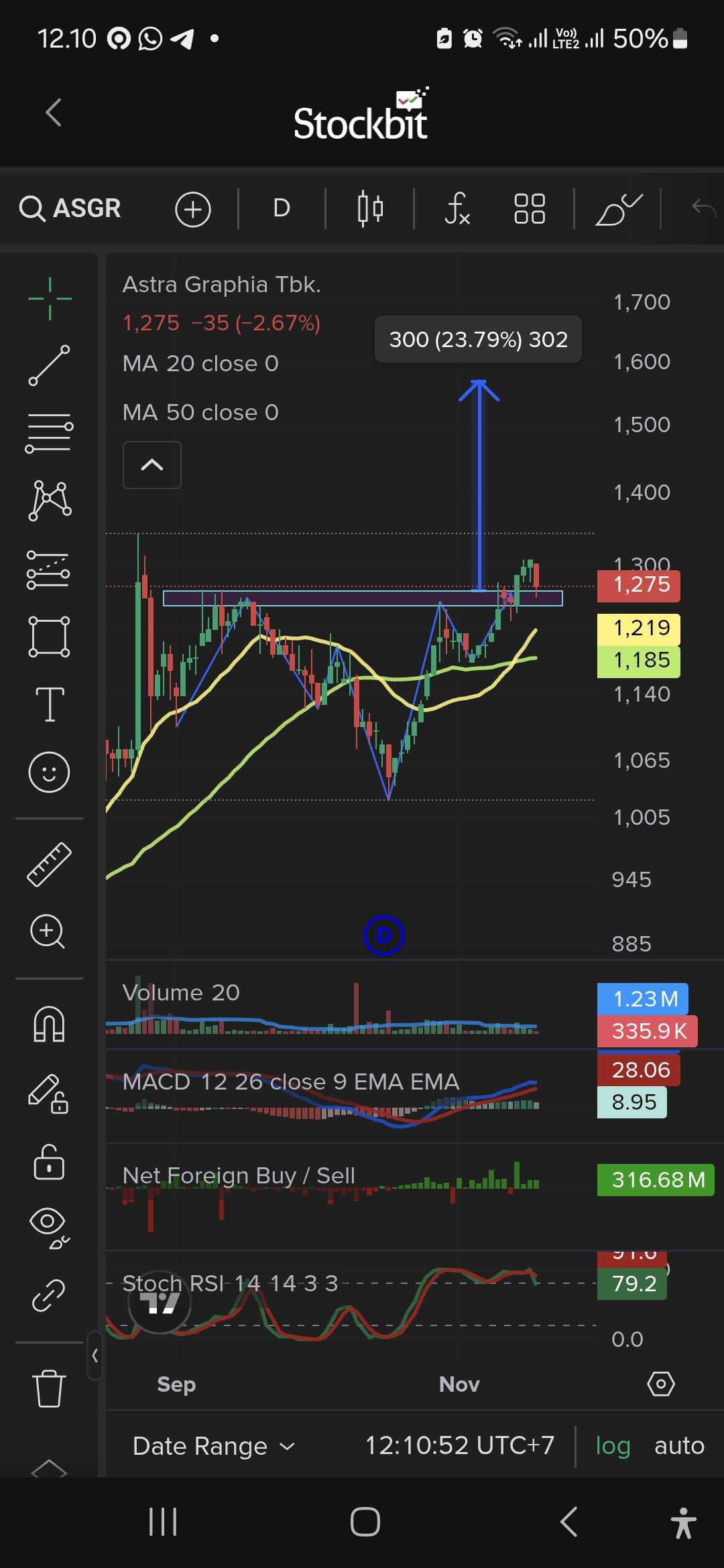The height and width of the screenshot is (1568, 724).
Task: Toggle magnet mode in drawing tools
Action: 49,1025
